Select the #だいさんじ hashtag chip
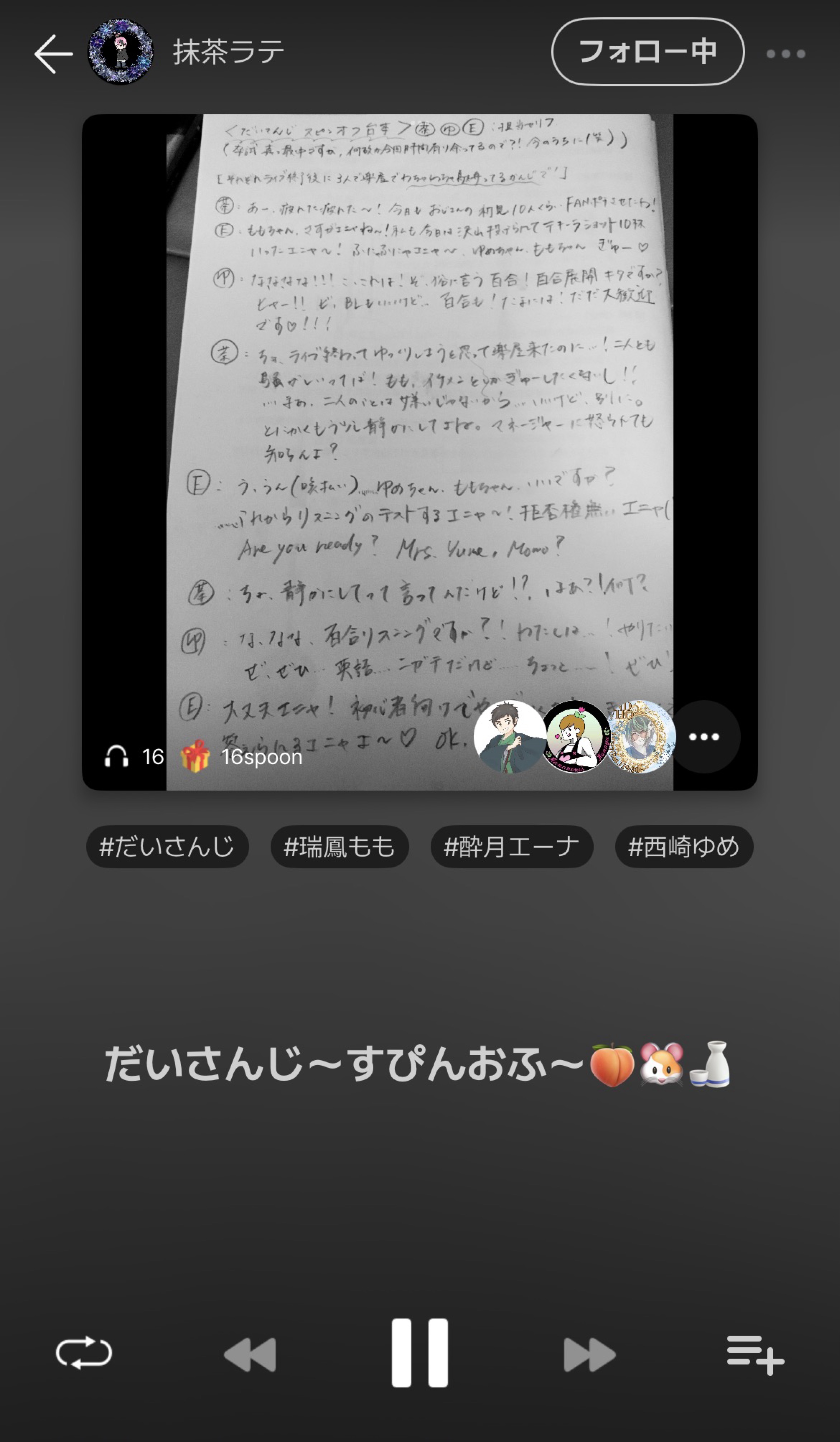The image size is (840, 1442). [167, 846]
